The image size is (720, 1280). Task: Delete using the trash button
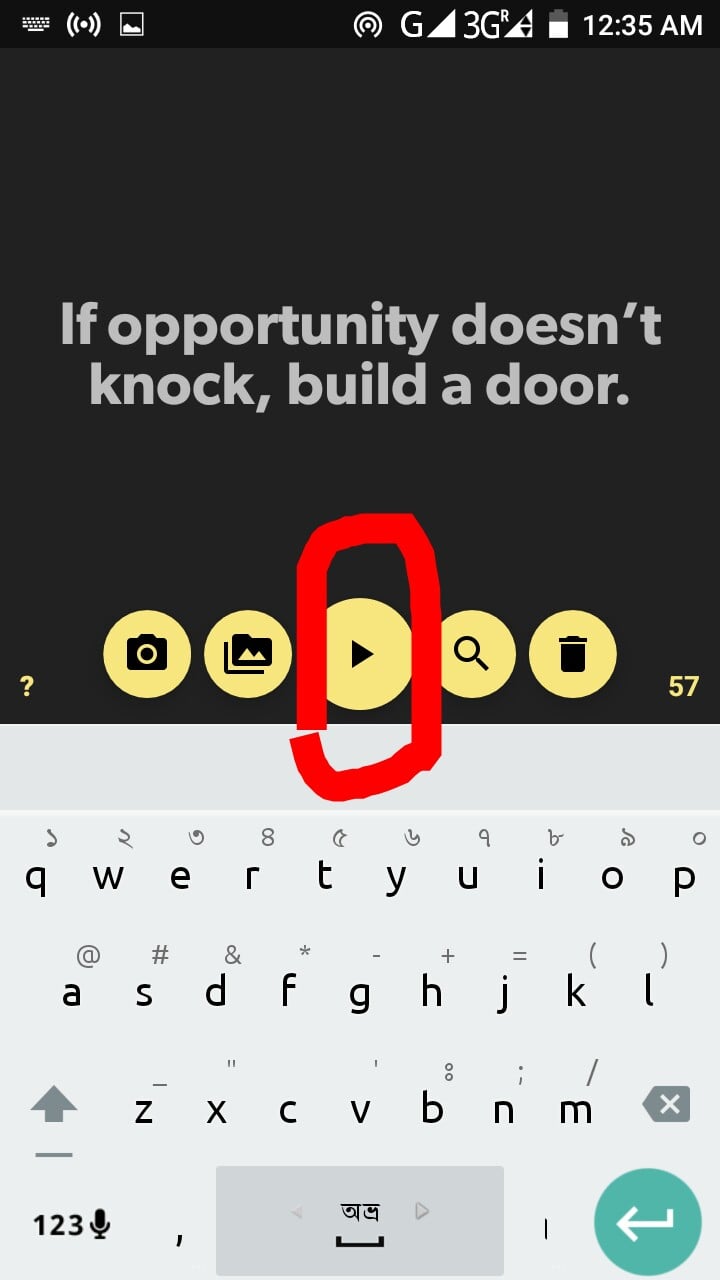pyautogui.click(x=572, y=654)
